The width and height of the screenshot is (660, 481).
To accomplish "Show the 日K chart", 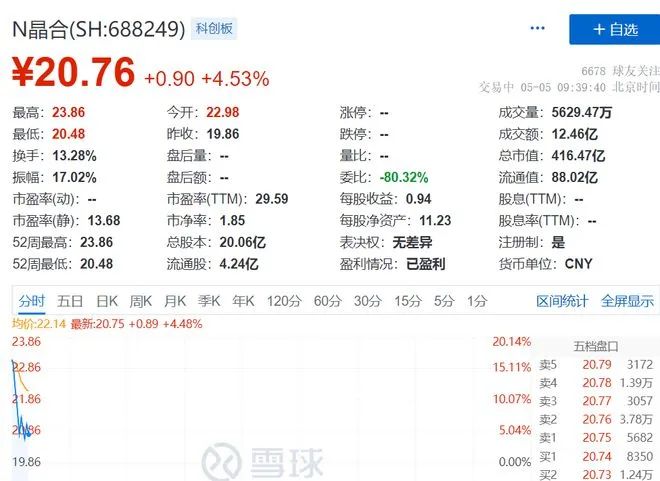I will click(x=107, y=301).
